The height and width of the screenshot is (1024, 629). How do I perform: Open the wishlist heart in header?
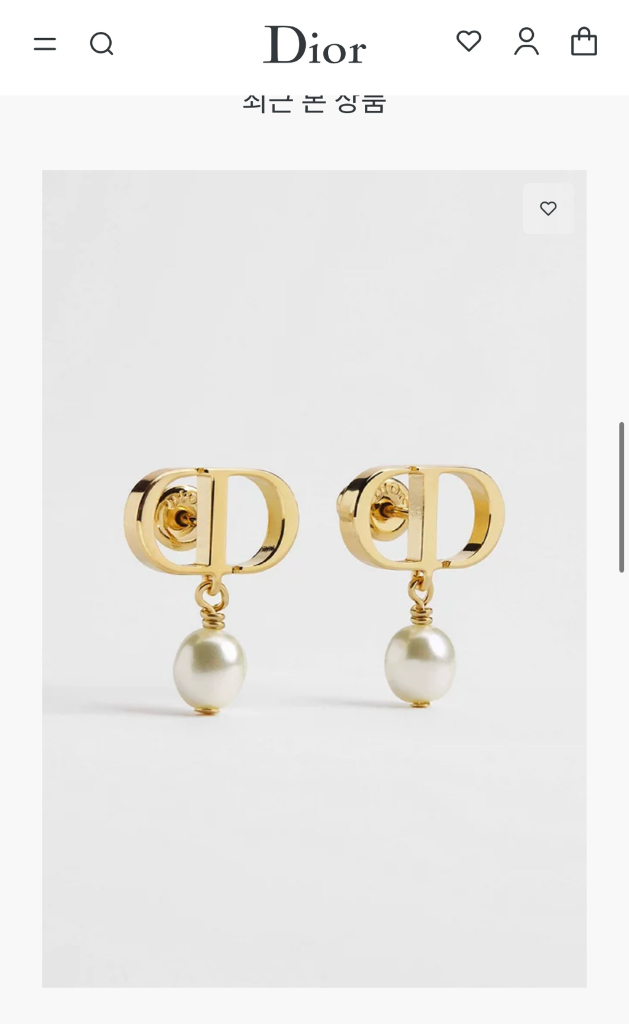(469, 41)
